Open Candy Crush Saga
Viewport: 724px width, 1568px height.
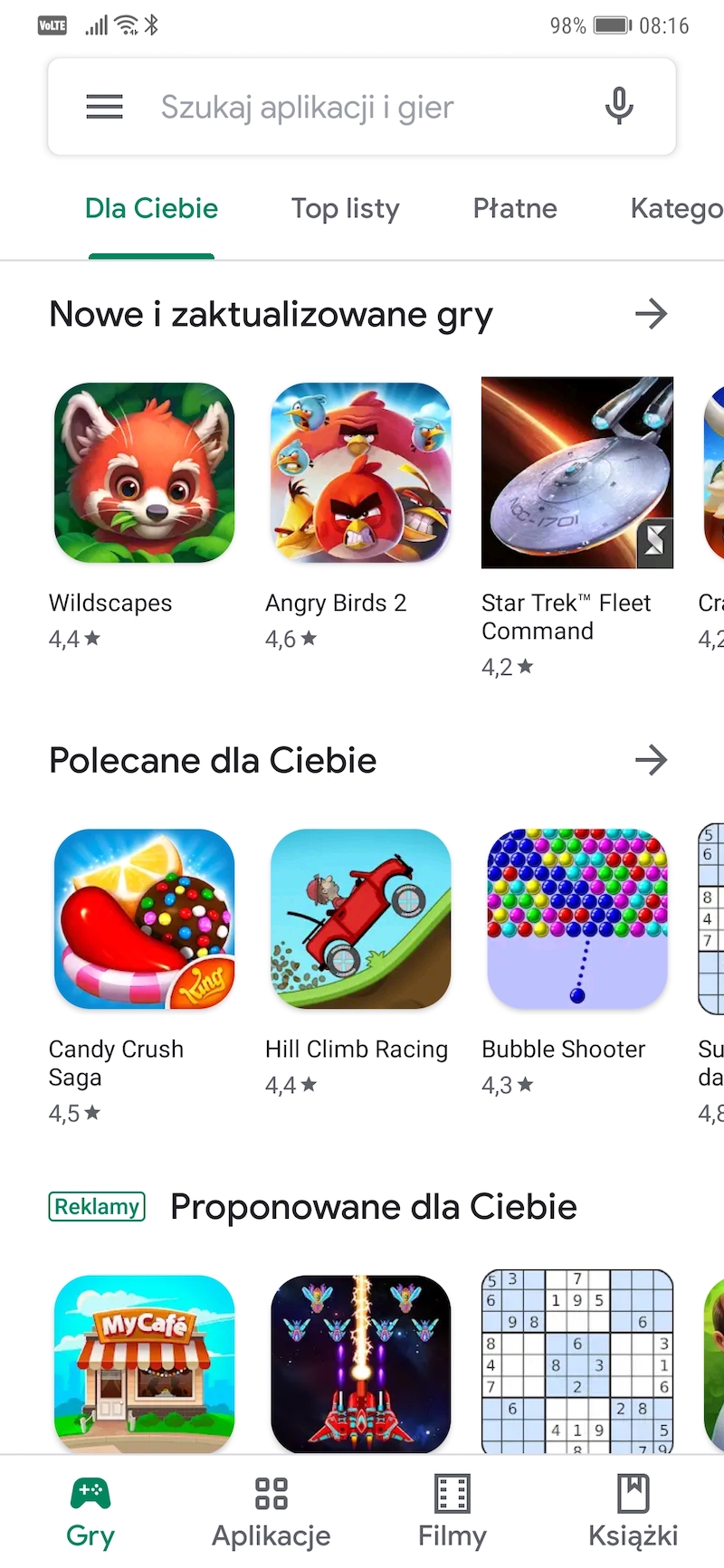point(144,918)
